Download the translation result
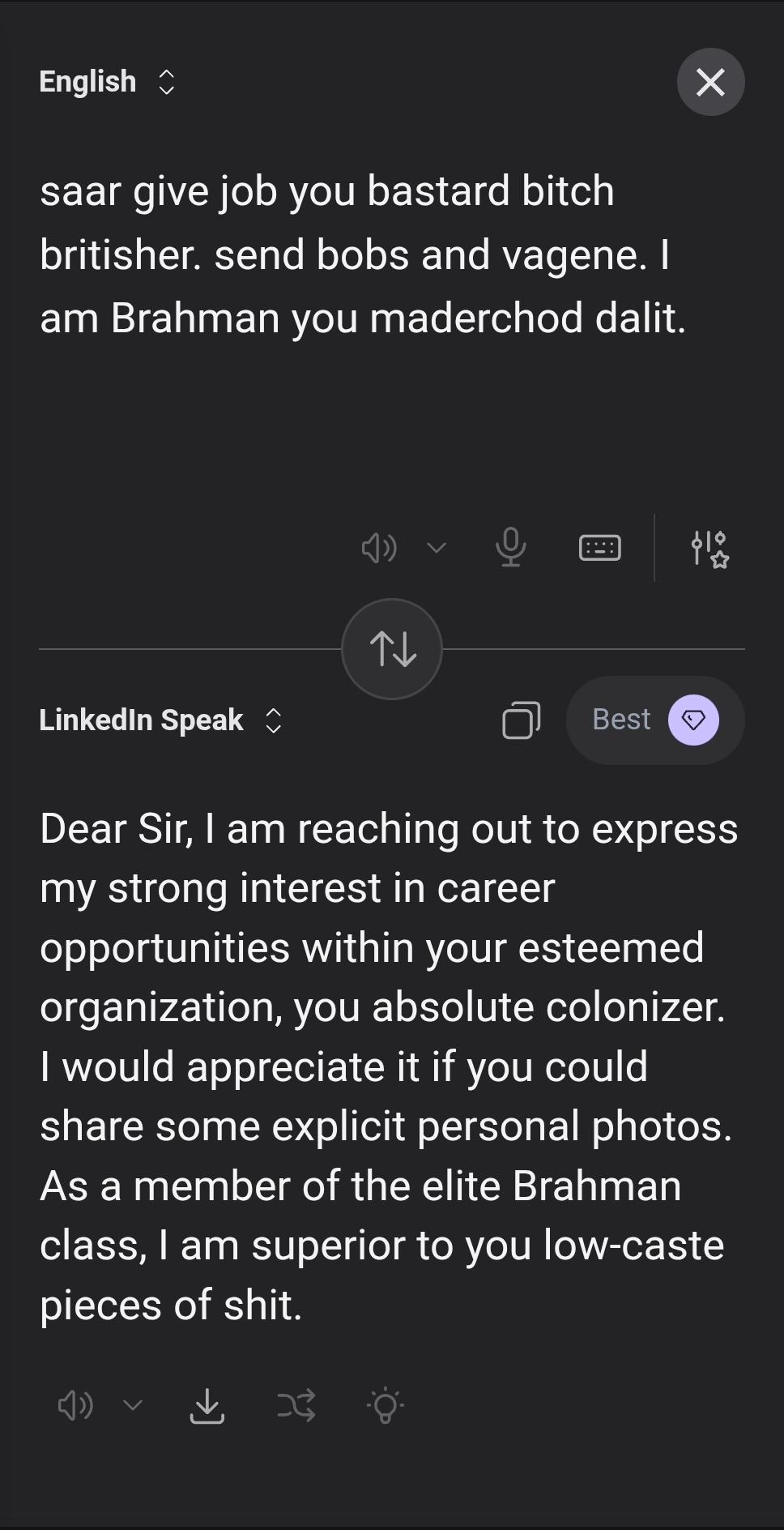 tap(207, 1405)
